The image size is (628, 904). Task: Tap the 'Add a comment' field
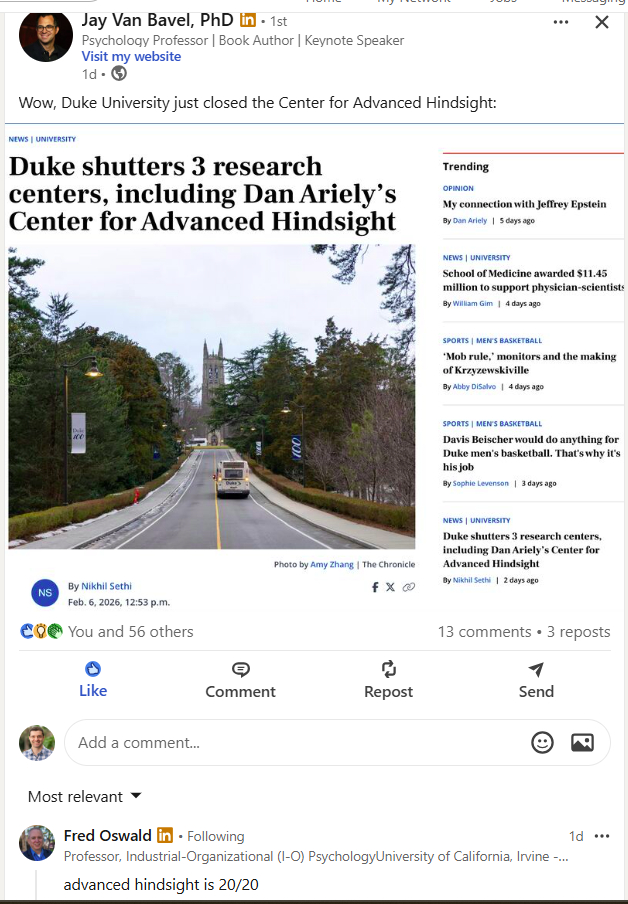(290, 742)
